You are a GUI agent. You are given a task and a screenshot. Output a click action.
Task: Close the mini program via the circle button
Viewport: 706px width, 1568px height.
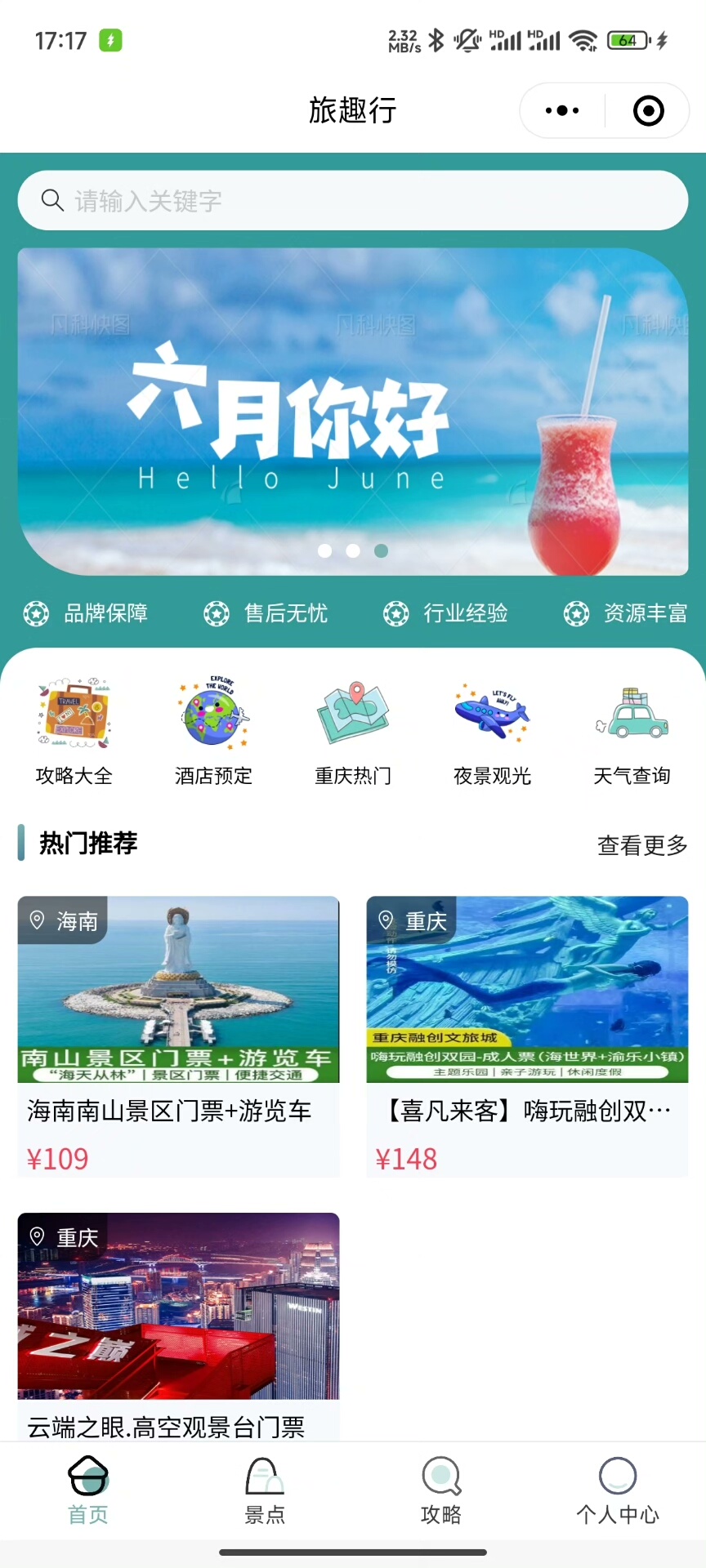tap(648, 110)
